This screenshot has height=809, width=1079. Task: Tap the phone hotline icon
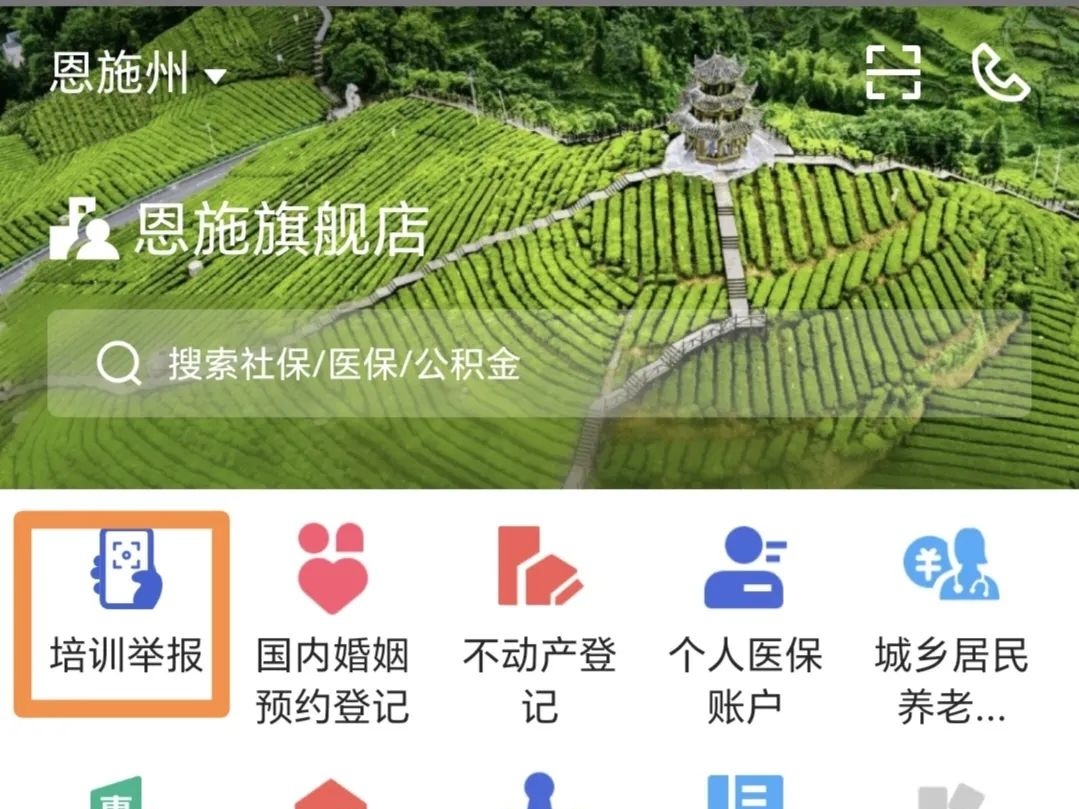tap(1000, 73)
